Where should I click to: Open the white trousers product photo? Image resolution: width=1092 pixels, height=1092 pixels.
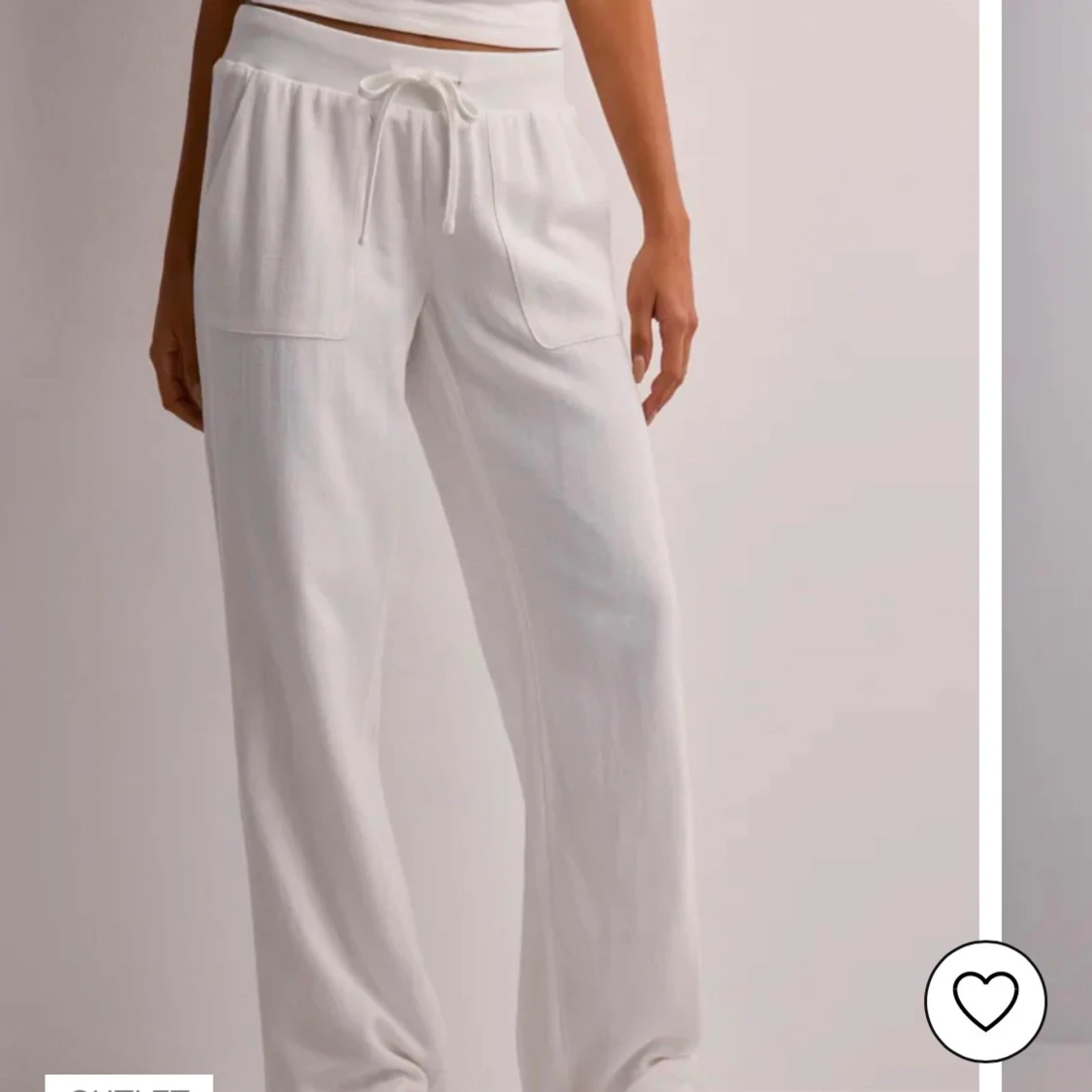(485, 544)
